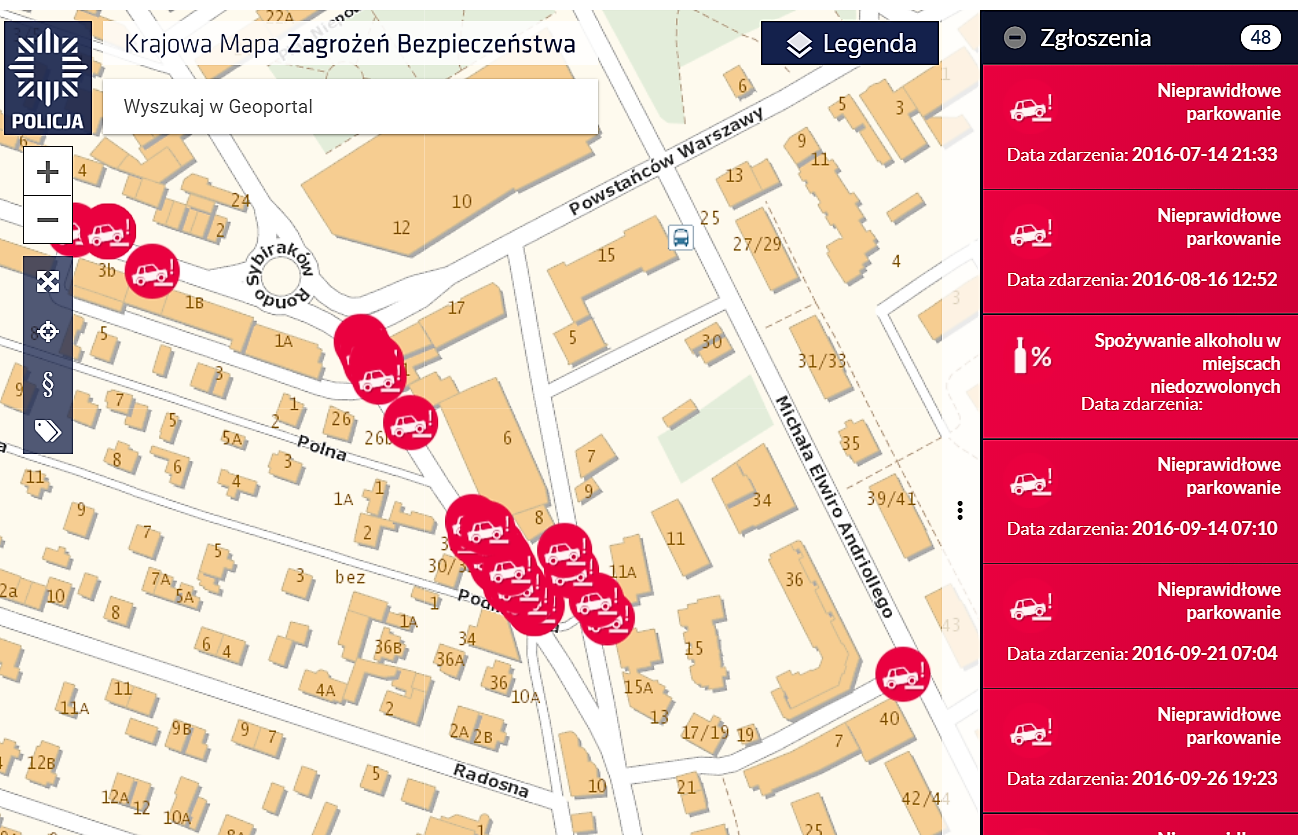The image size is (1298, 835).
Task: Open the paragraph regulations icon
Action: pyautogui.click(x=48, y=382)
